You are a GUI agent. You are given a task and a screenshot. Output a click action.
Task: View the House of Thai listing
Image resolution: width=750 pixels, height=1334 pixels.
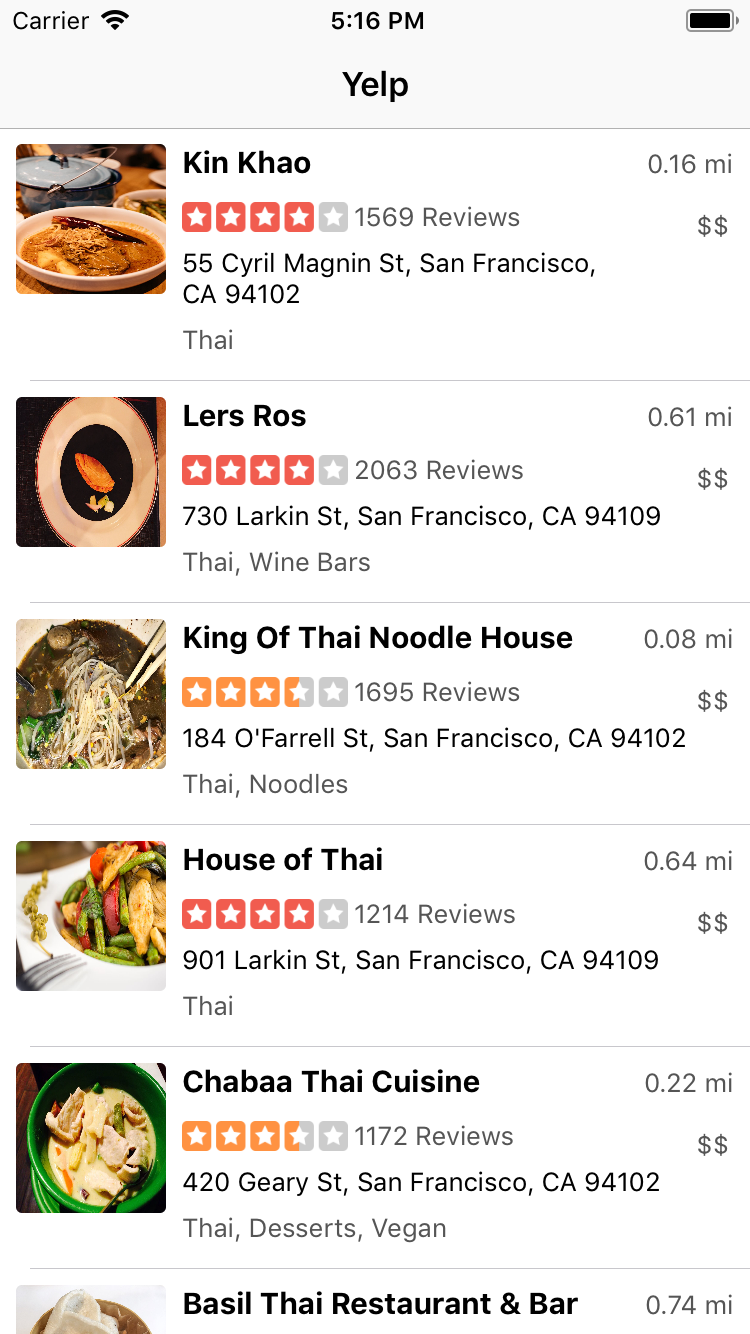coord(375,936)
